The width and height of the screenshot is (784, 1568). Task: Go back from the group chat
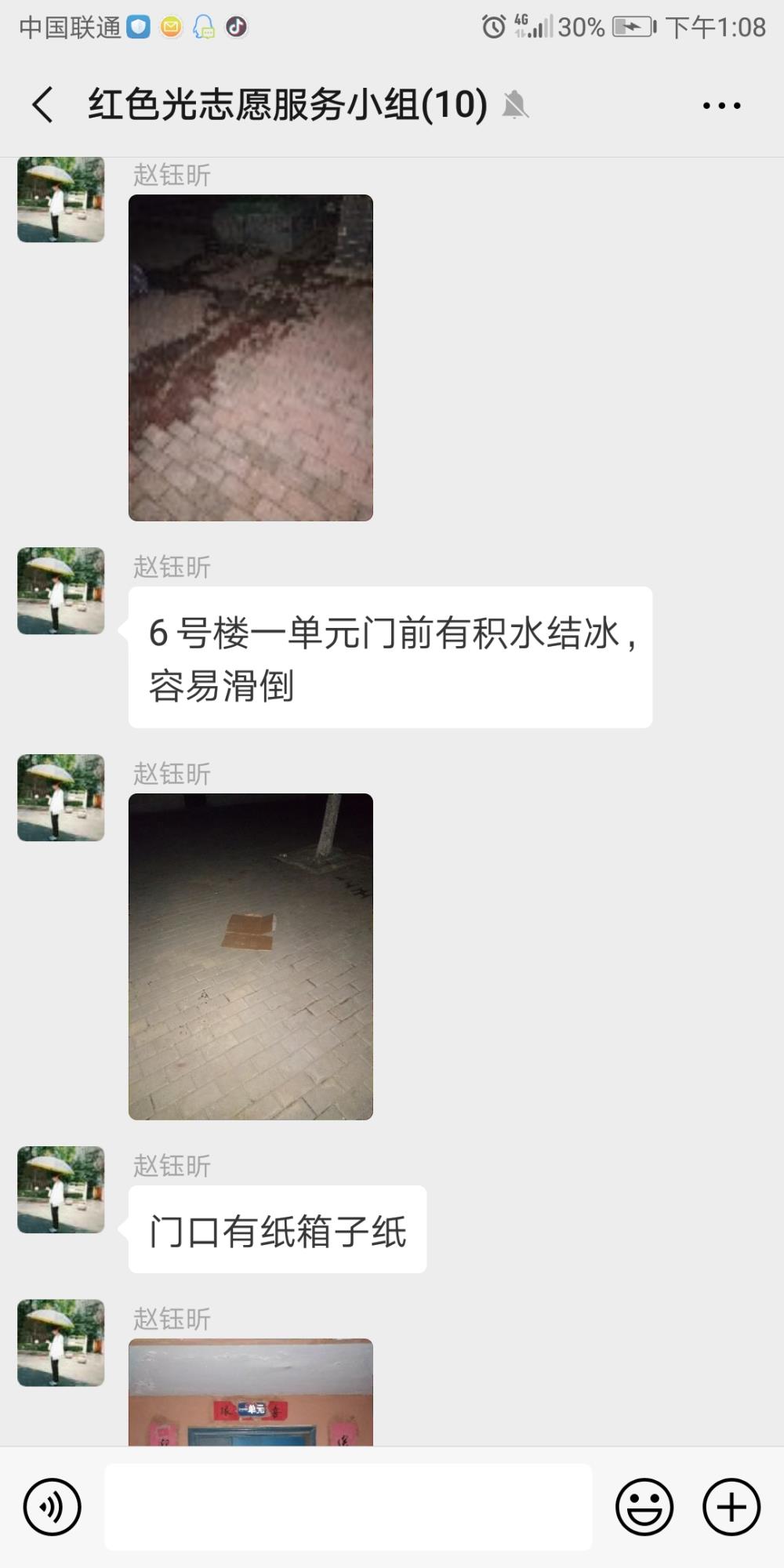(43, 105)
